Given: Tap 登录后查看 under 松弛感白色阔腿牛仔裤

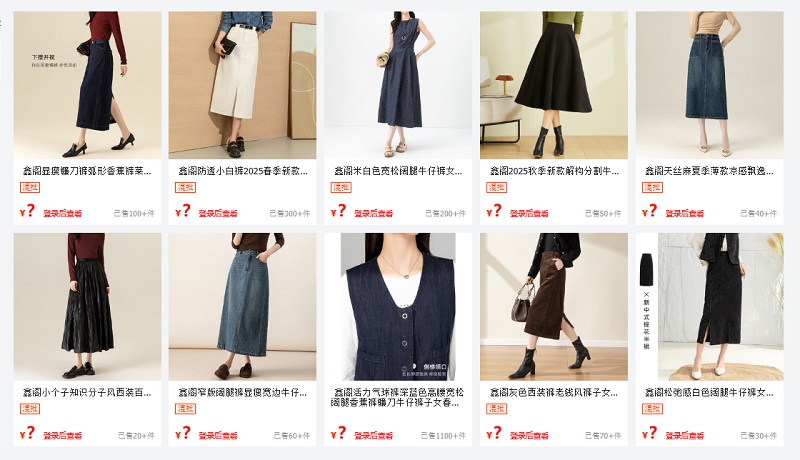Looking at the screenshot, I should [685, 435].
